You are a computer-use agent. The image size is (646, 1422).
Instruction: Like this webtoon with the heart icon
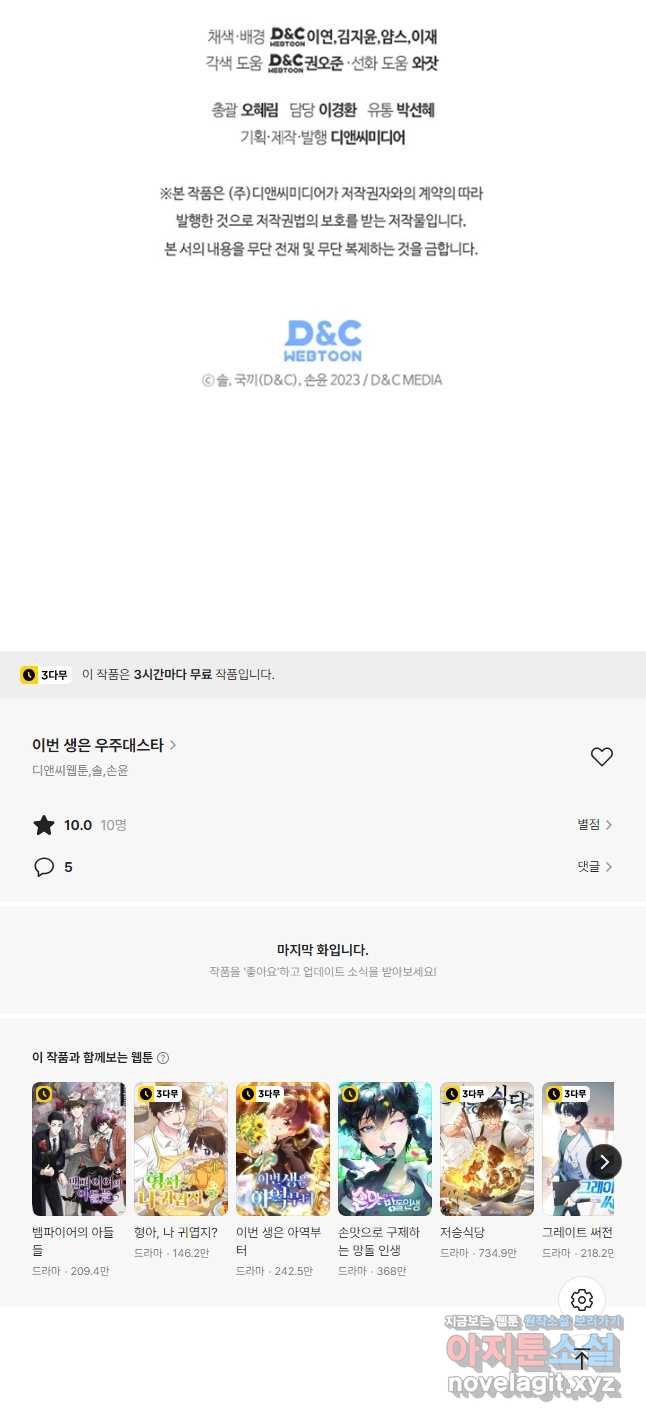pyautogui.click(x=601, y=757)
